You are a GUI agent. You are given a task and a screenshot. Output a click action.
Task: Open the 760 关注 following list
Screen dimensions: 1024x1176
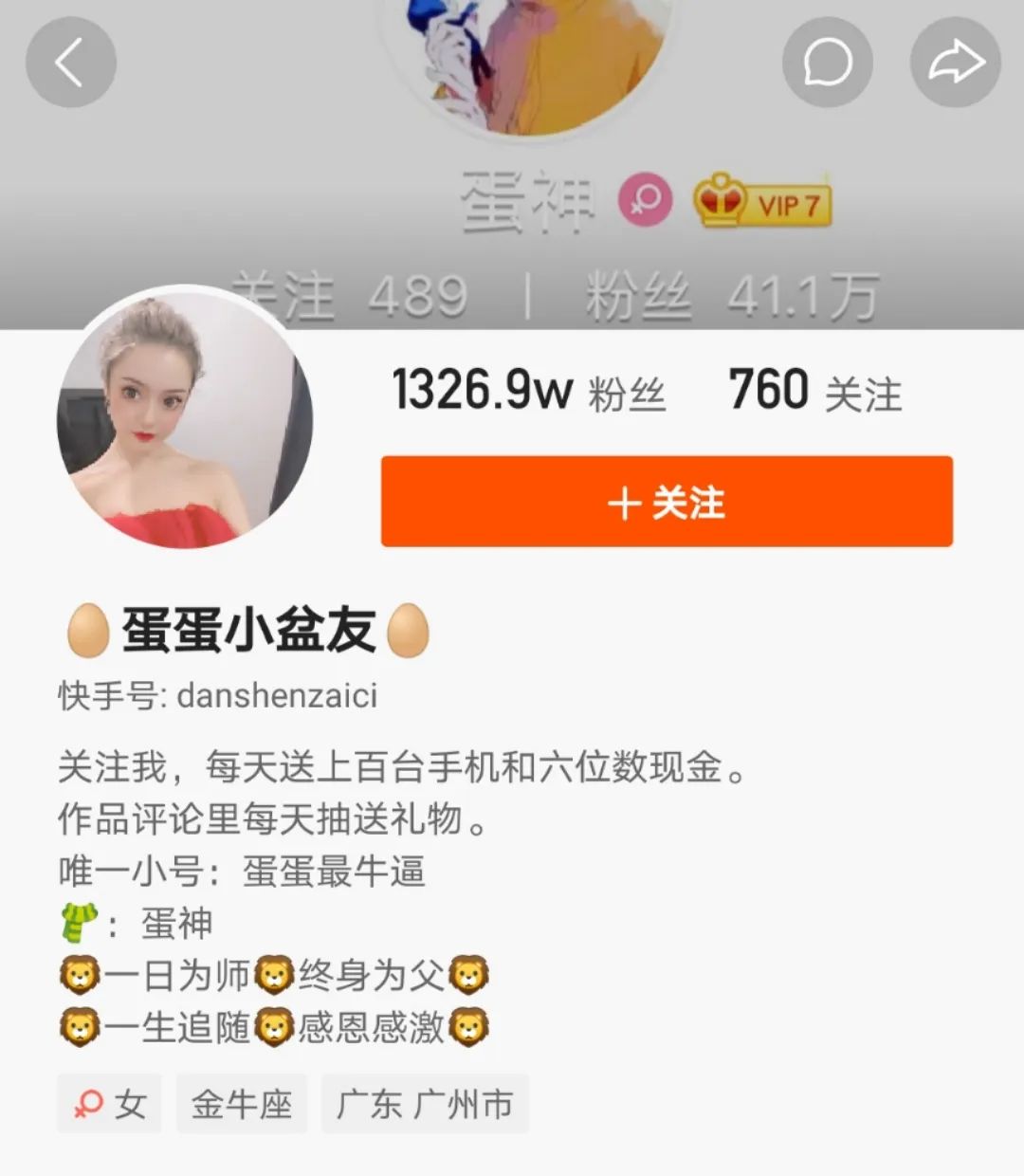pos(814,391)
